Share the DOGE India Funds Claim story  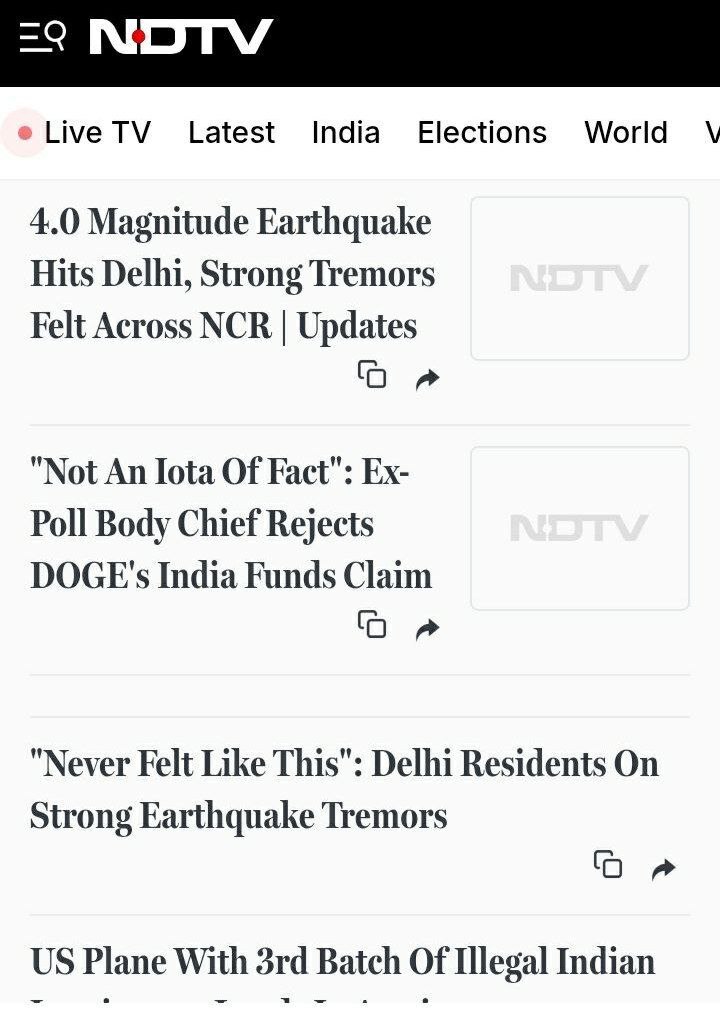tap(428, 628)
